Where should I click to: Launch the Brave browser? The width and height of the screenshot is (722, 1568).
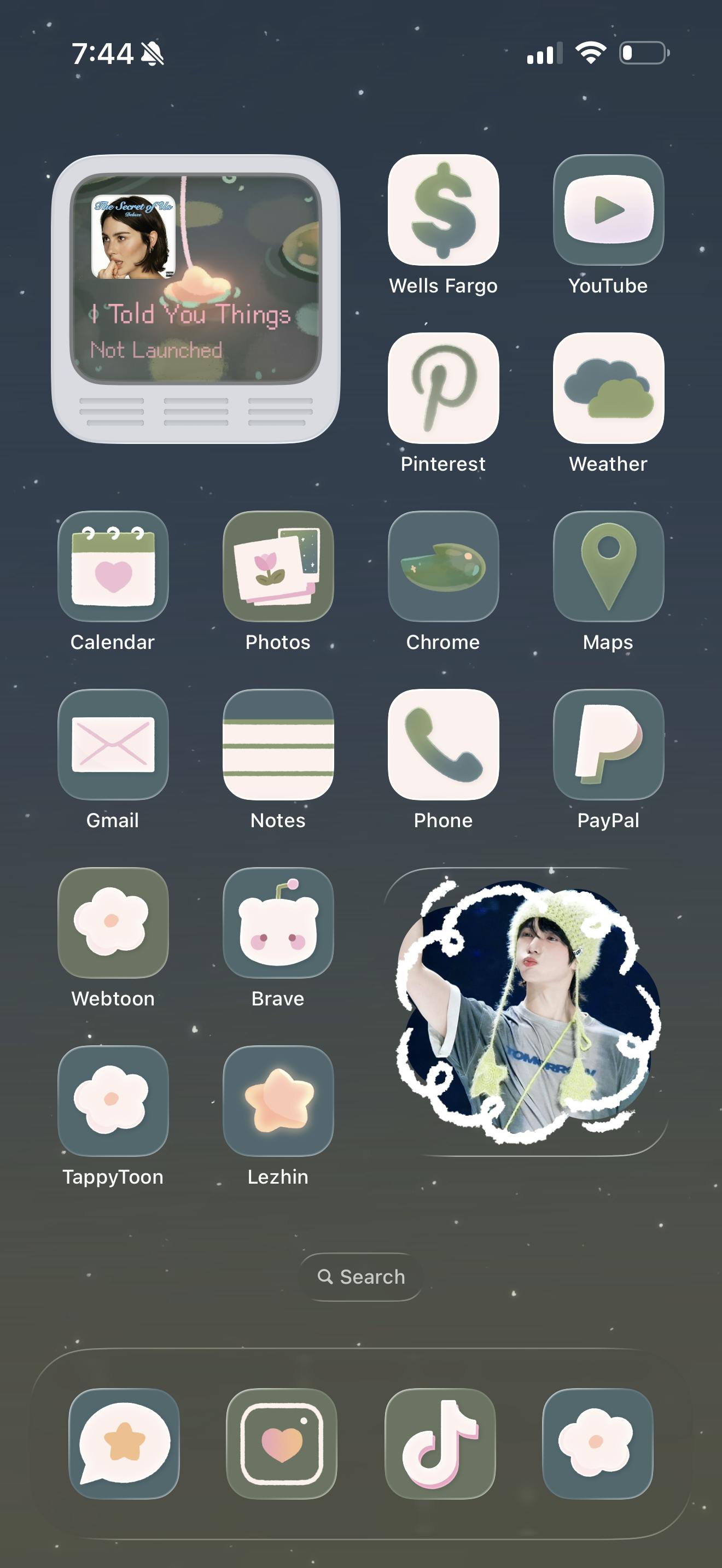pos(278,923)
